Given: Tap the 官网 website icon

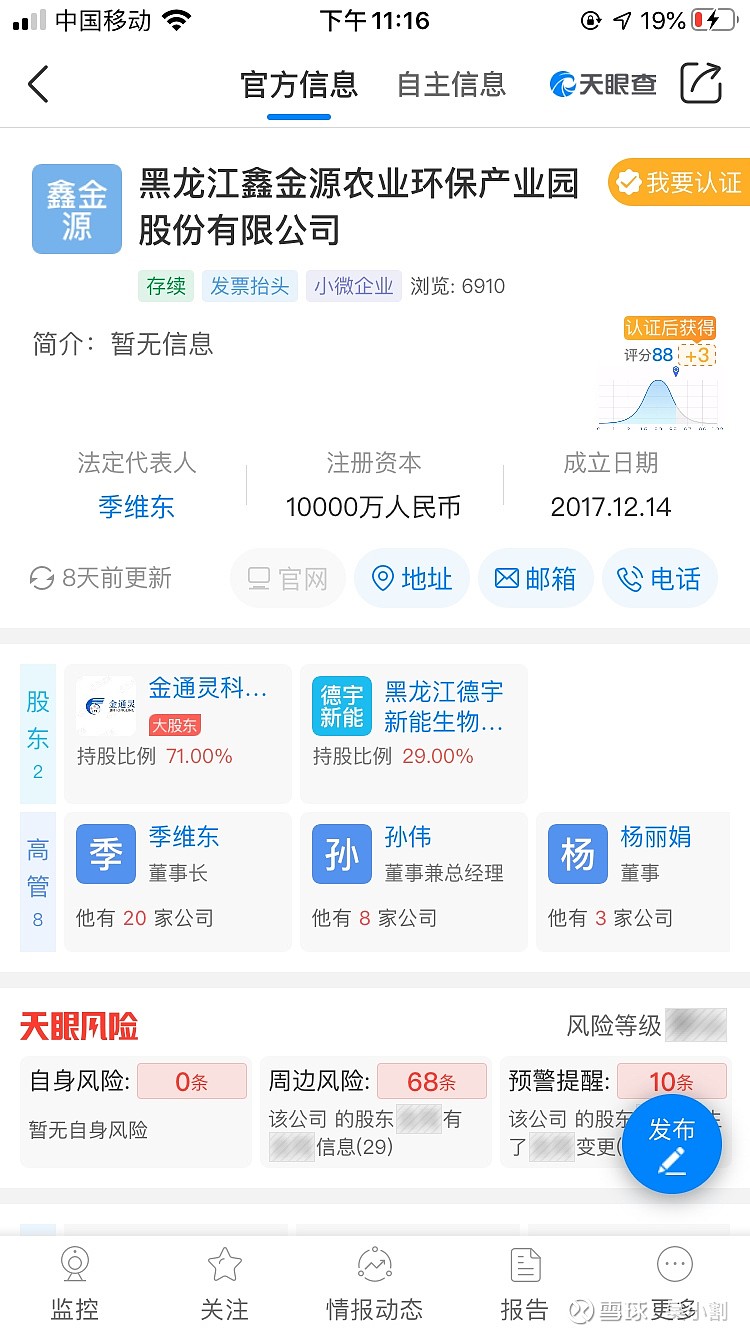Looking at the screenshot, I should [x=287, y=578].
